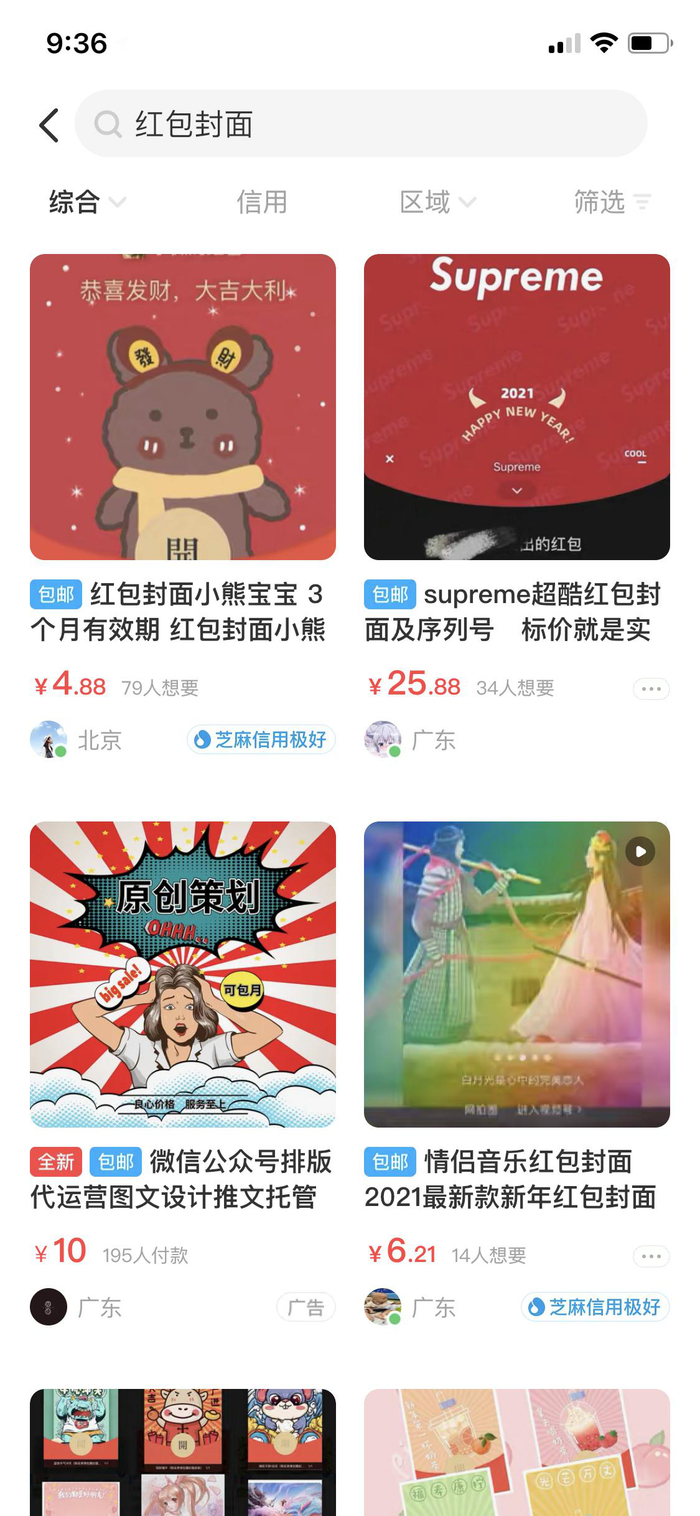
Task: Open the pink fruit drink covers listing
Action: click(516, 1452)
